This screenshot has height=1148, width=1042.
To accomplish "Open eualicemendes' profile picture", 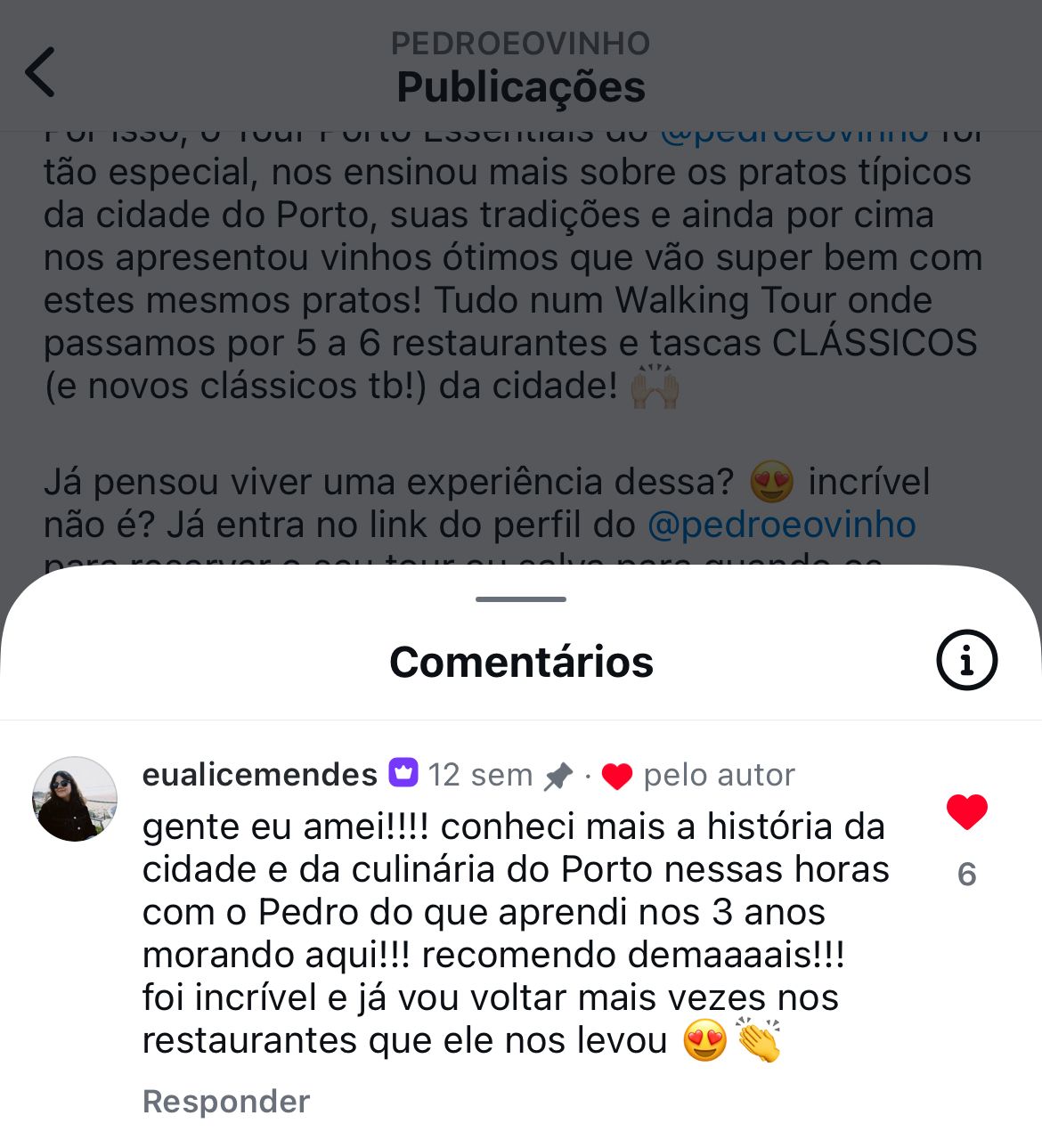I will tap(75, 799).
